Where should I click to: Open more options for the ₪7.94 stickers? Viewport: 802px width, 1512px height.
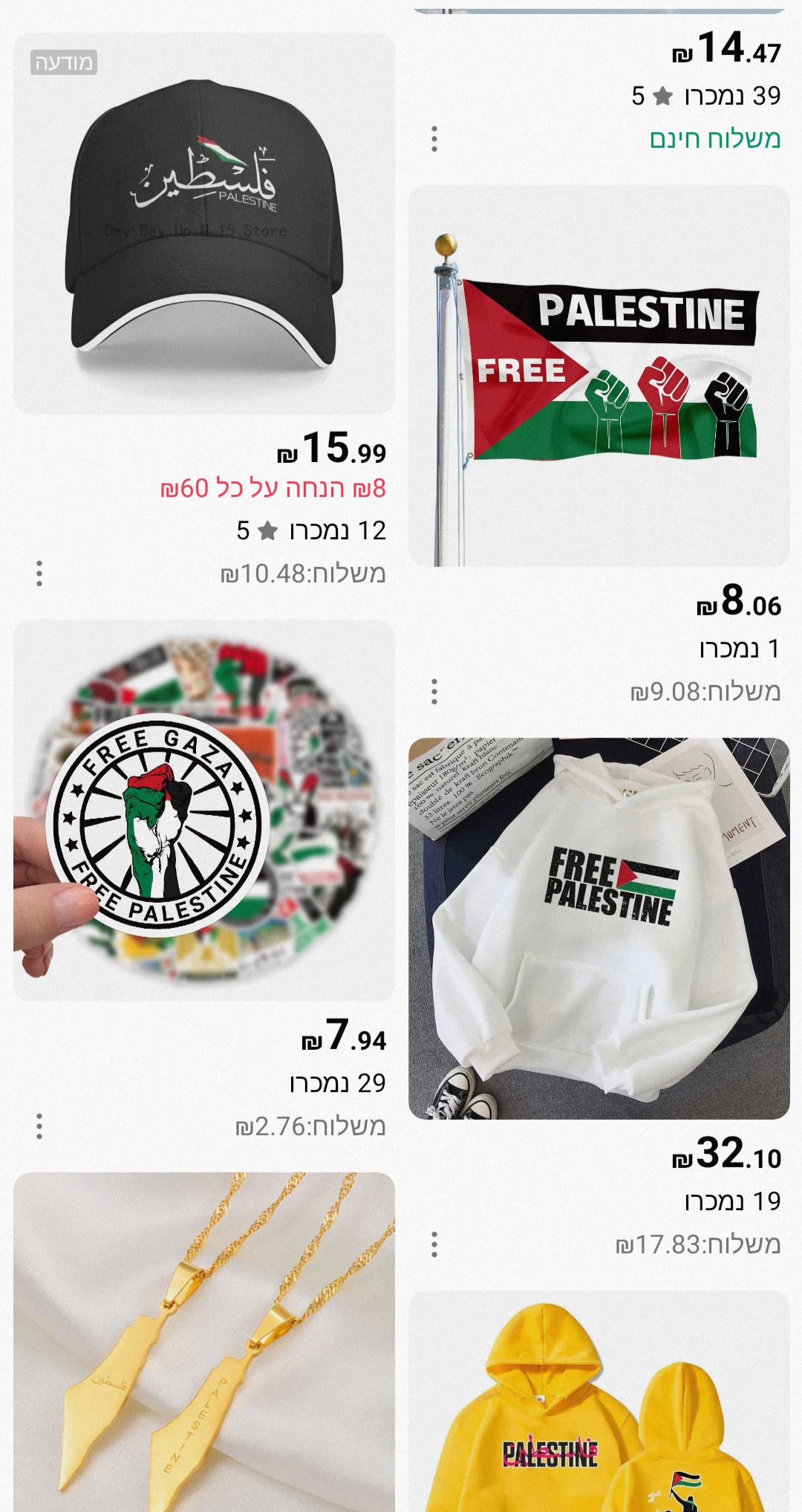(x=39, y=1126)
